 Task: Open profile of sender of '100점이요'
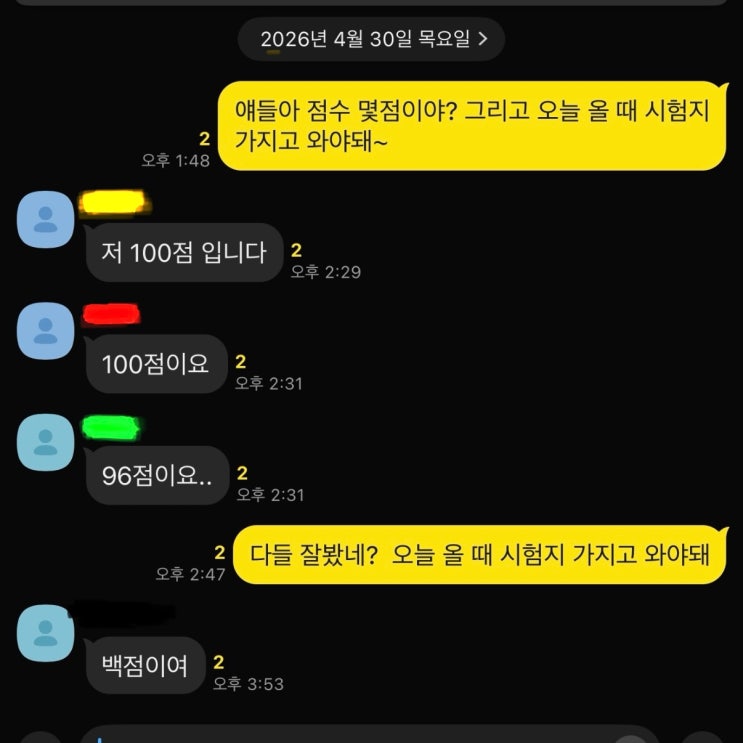pos(45,330)
